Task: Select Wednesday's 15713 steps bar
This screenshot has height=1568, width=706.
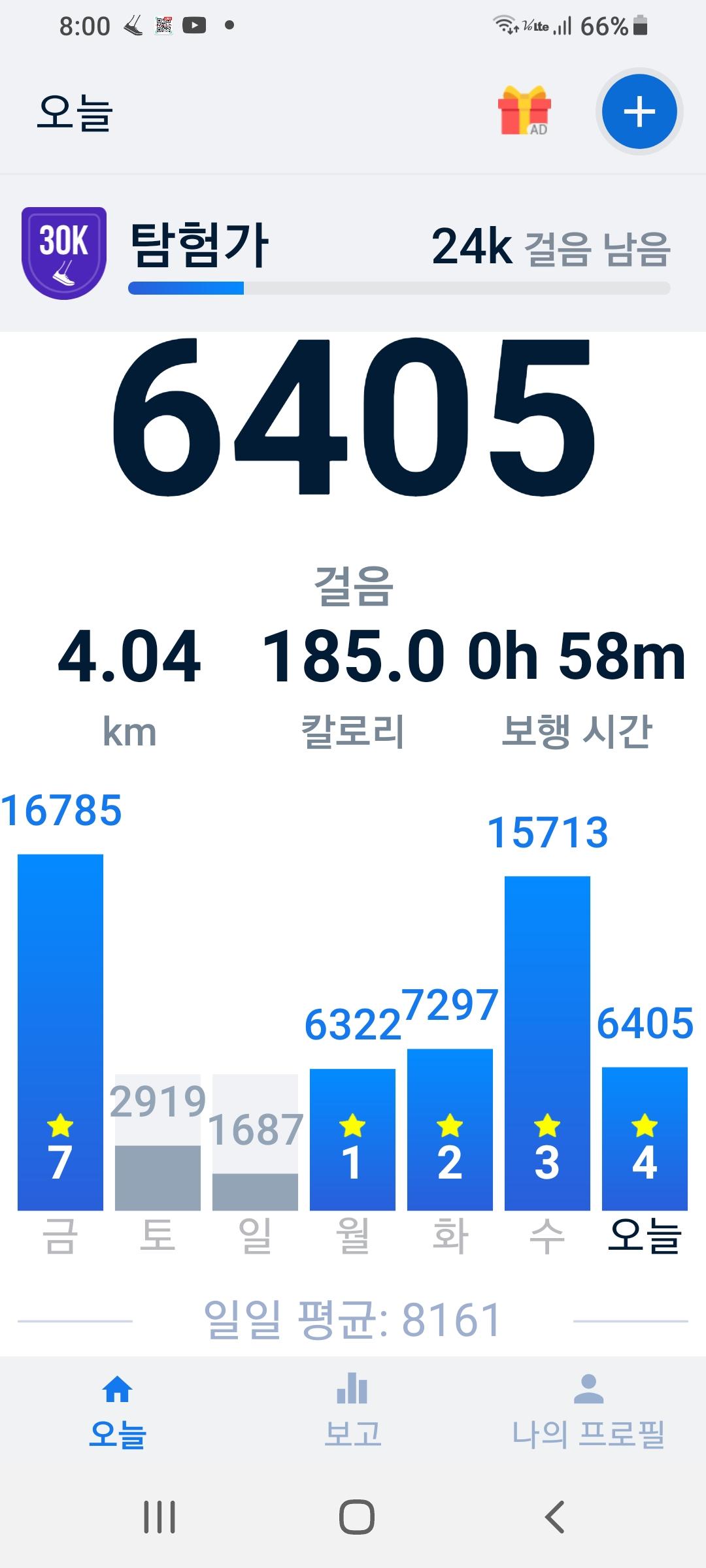Action: 547,1045
